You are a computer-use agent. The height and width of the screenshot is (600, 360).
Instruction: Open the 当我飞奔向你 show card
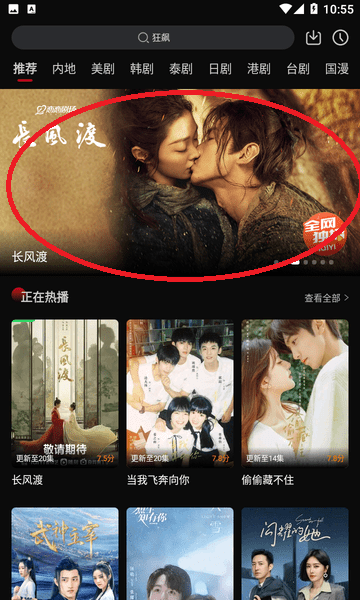click(x=180, y=403)
